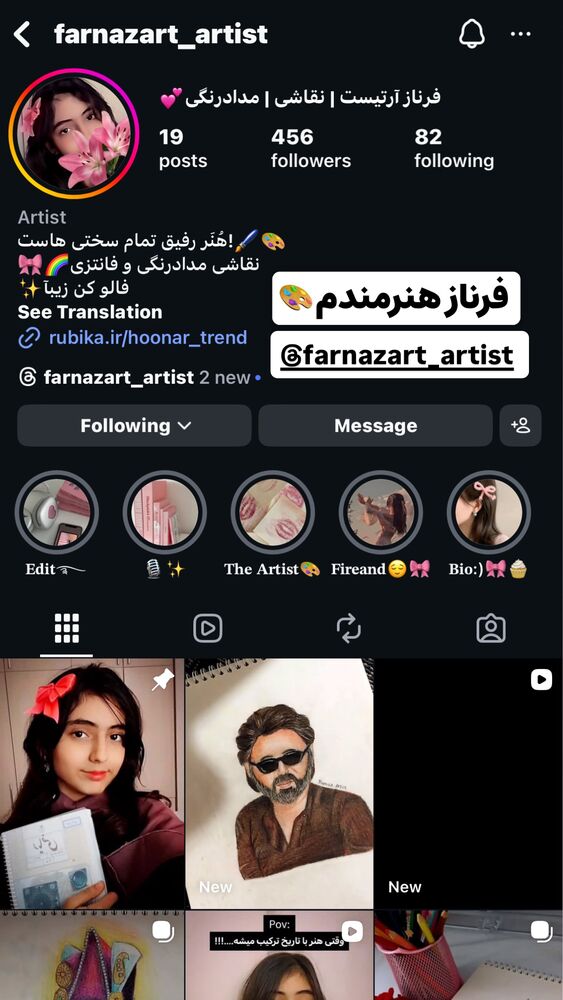Switch to the tagged photos tab
This screenshot has height=1000, width=563.
click(491, 629)
